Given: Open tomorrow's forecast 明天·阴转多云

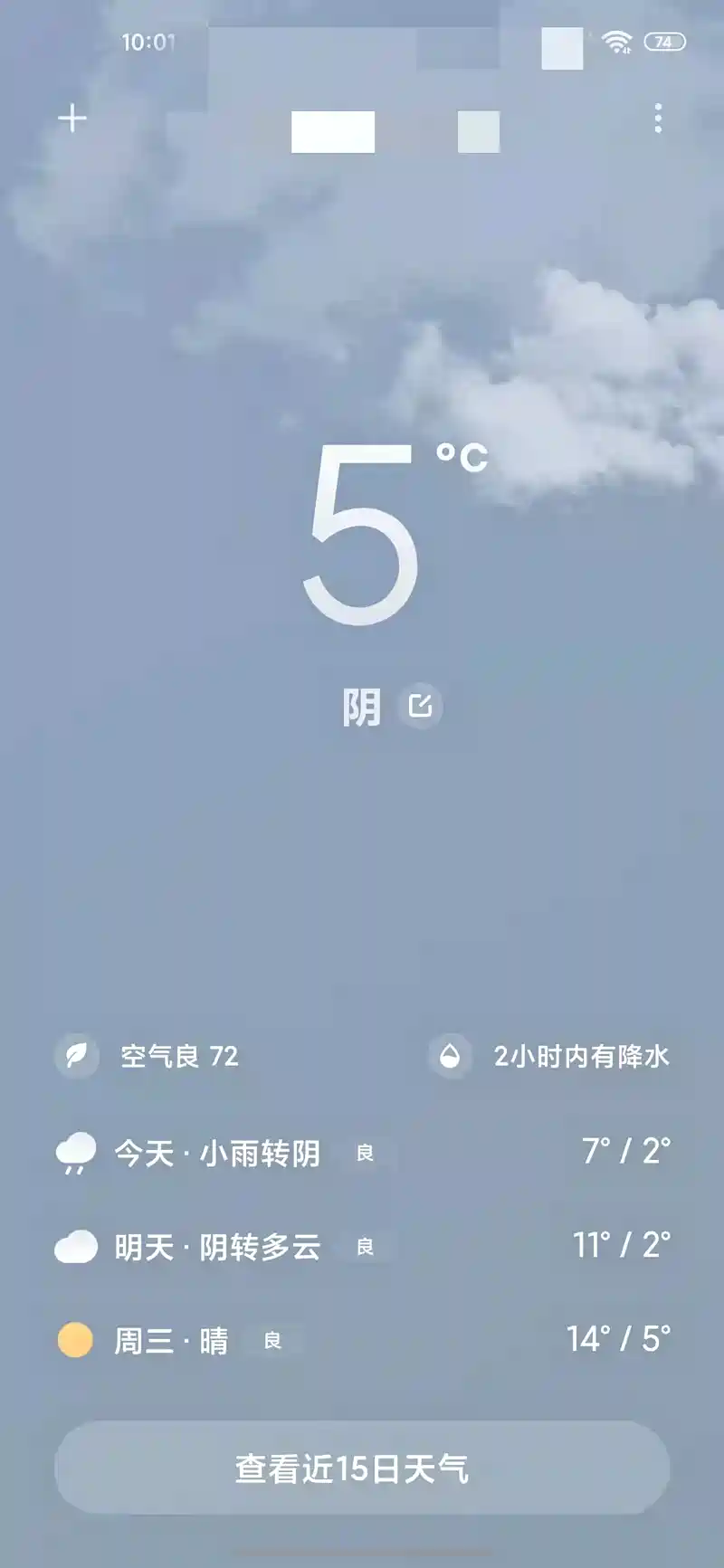Looking at the screenshot, I should click(362, 1247).
